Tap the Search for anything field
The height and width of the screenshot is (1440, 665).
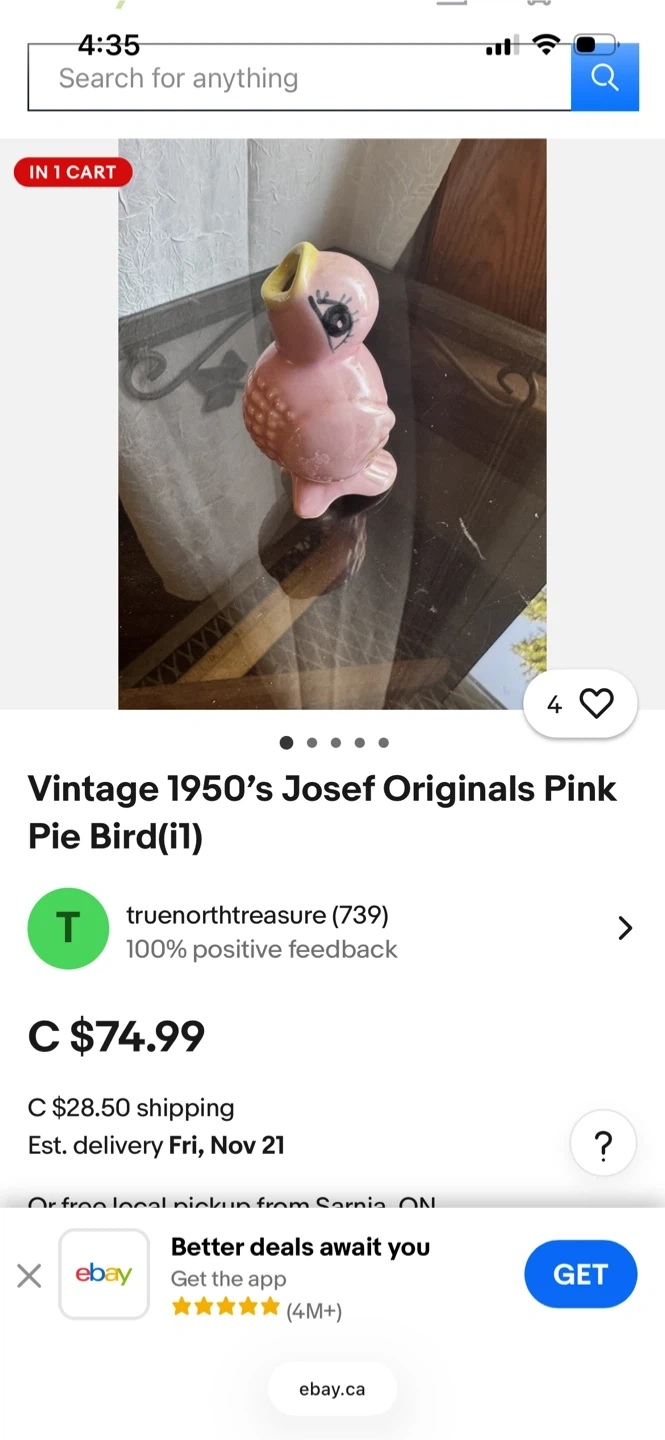tap(298, 78)
